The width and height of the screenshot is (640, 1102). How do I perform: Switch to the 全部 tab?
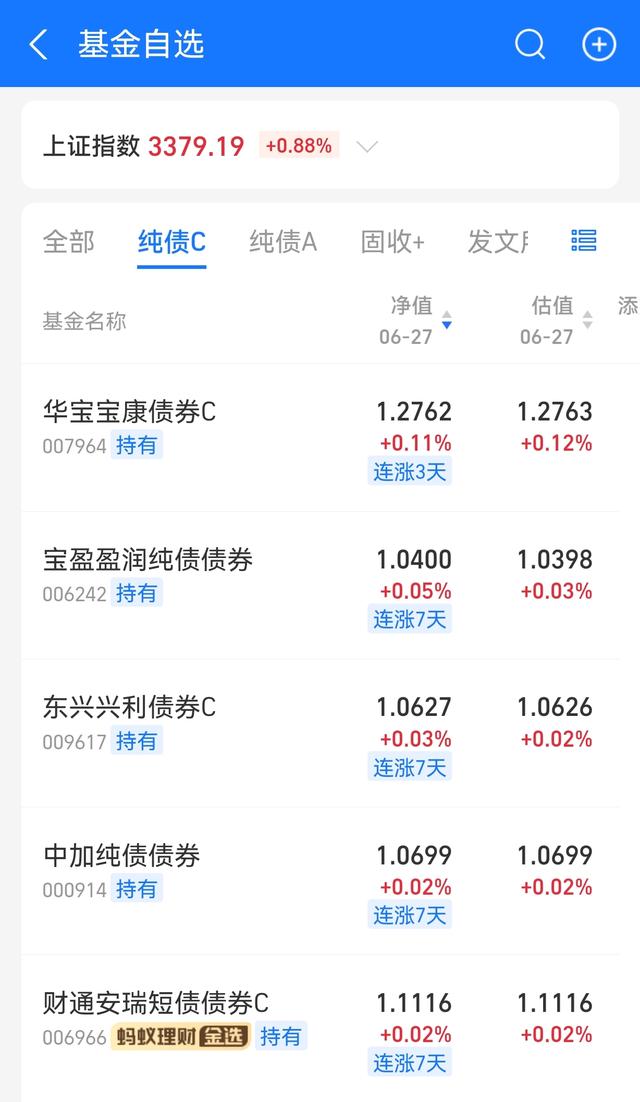click(x=69, y=242)
